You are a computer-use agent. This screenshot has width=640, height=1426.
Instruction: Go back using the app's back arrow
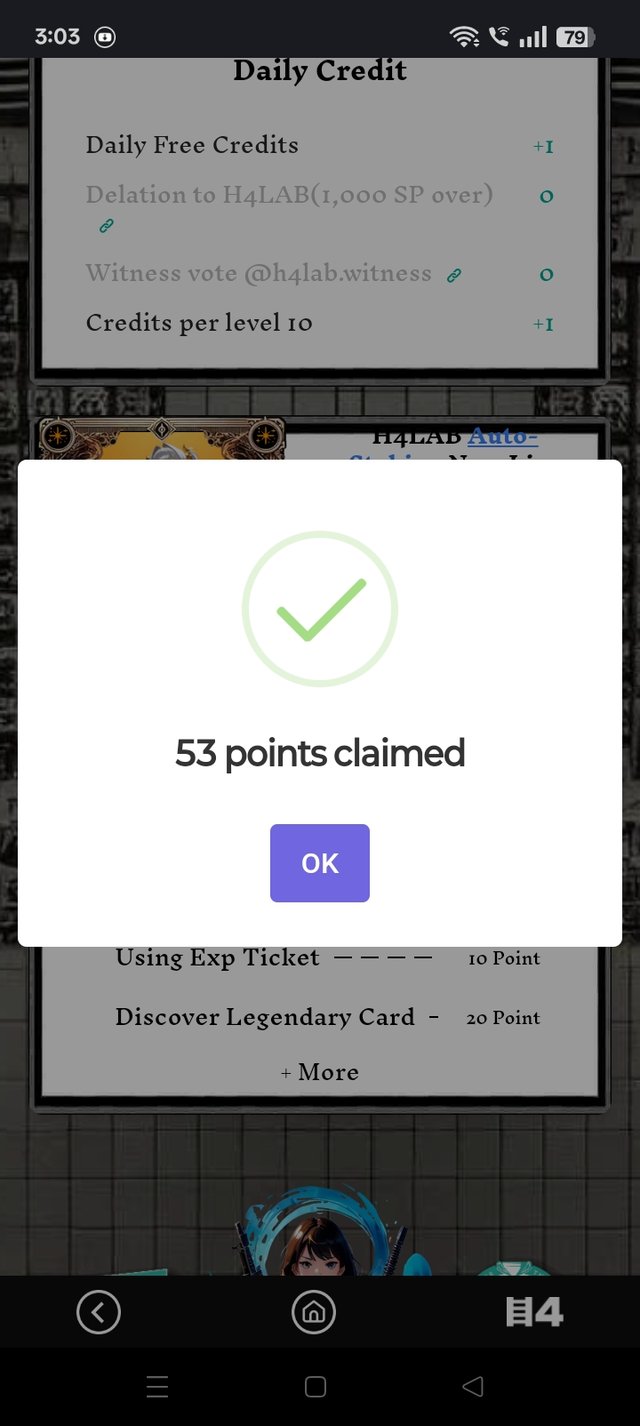[98, 1311]
